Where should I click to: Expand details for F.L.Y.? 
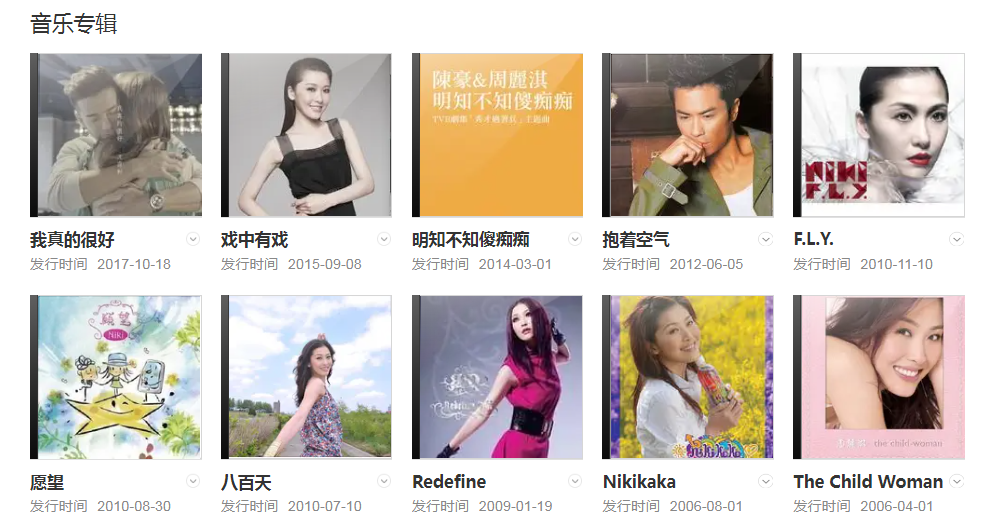956,239
